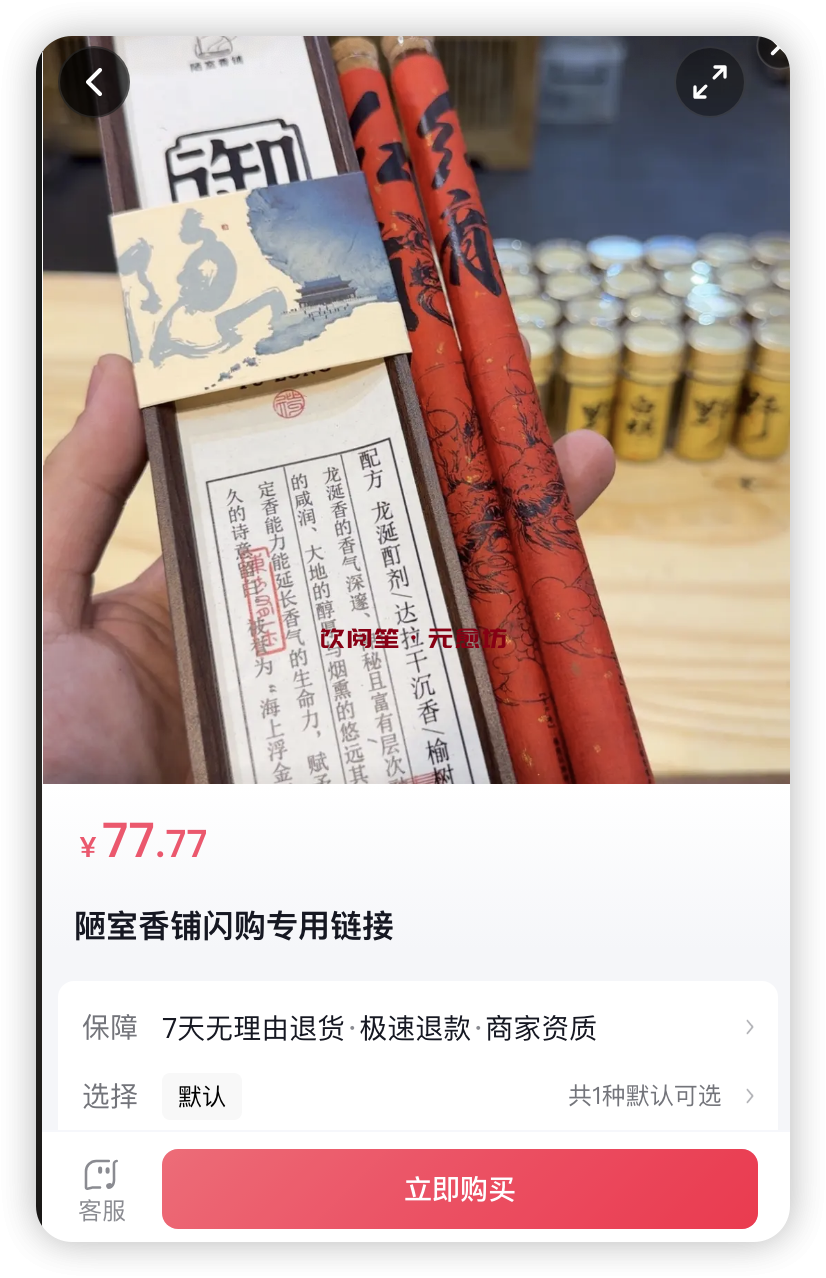Open 保障 7天无理由退货 details row
Viewport: 826px width, 1278px height.
pyautogui.click(x=417, y=1028)
